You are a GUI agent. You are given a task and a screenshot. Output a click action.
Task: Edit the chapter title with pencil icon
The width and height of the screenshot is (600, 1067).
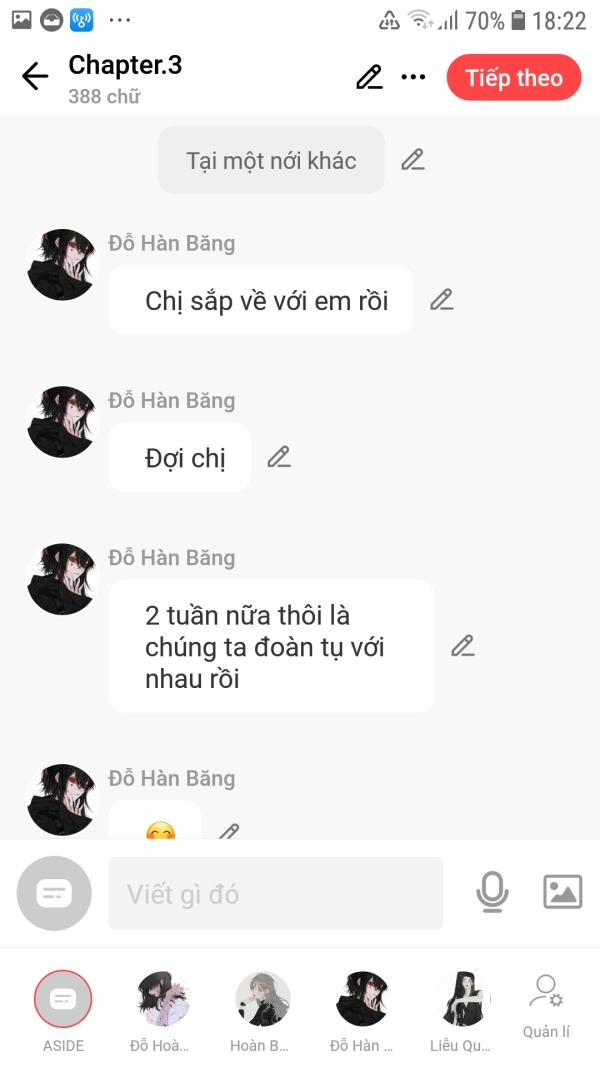(x=369, y=77)
